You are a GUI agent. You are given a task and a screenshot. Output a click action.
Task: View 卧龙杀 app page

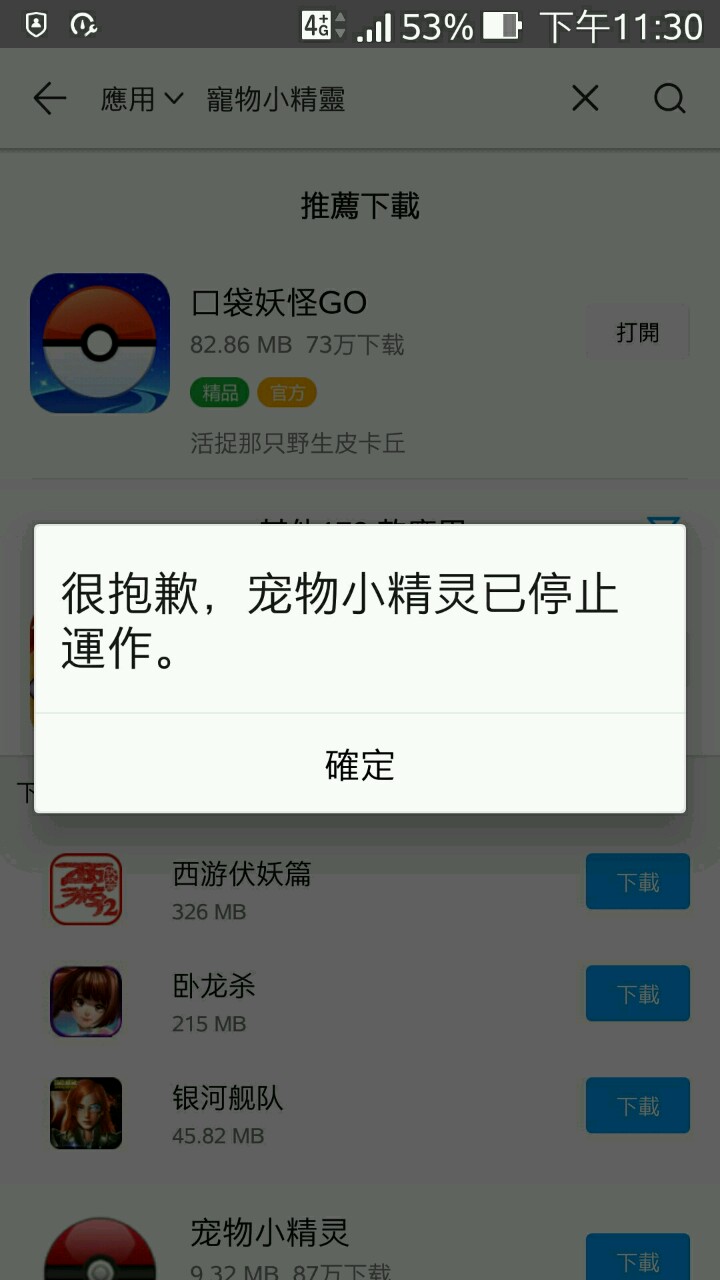tap(214, 986)
